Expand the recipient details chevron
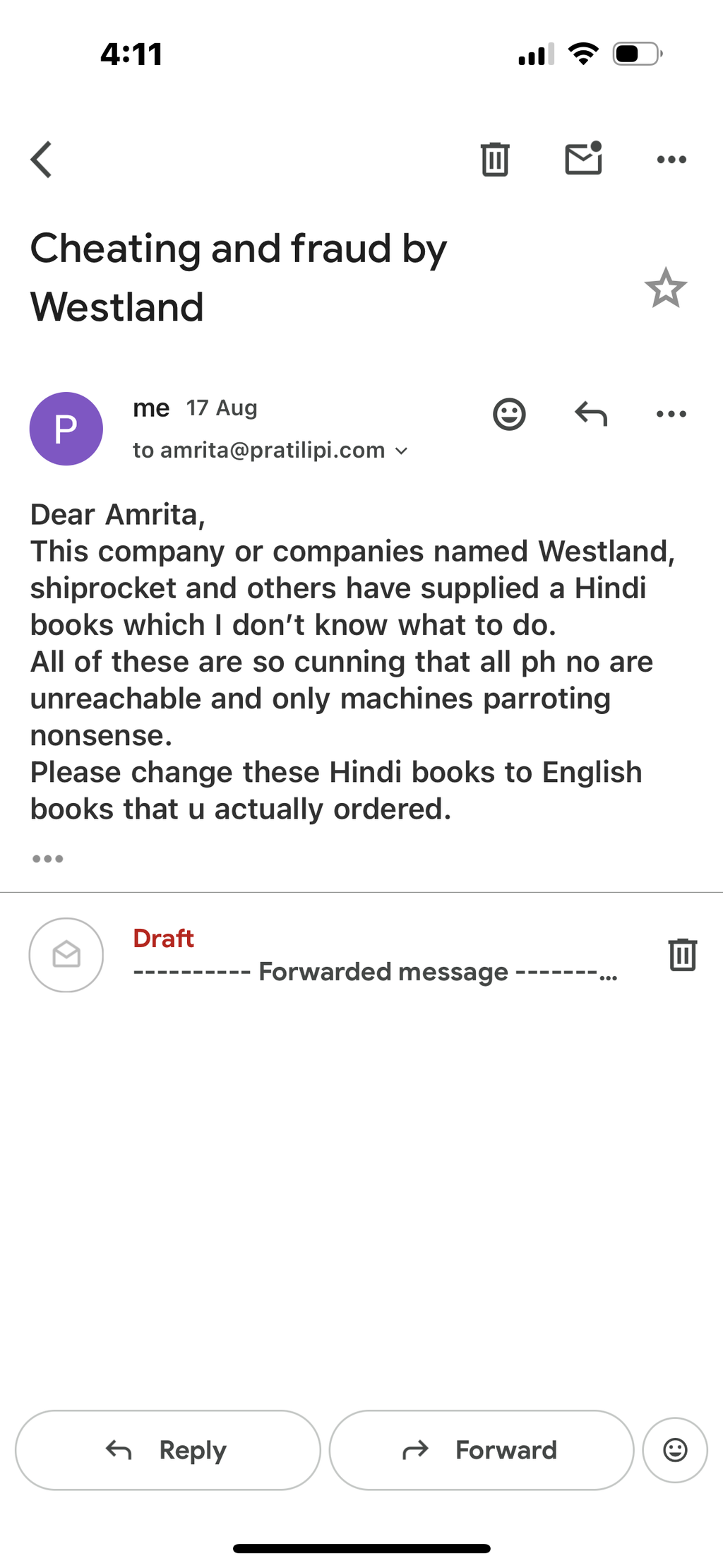The height and width of the screenshot is (1568, 723). (x=402, y=451)
